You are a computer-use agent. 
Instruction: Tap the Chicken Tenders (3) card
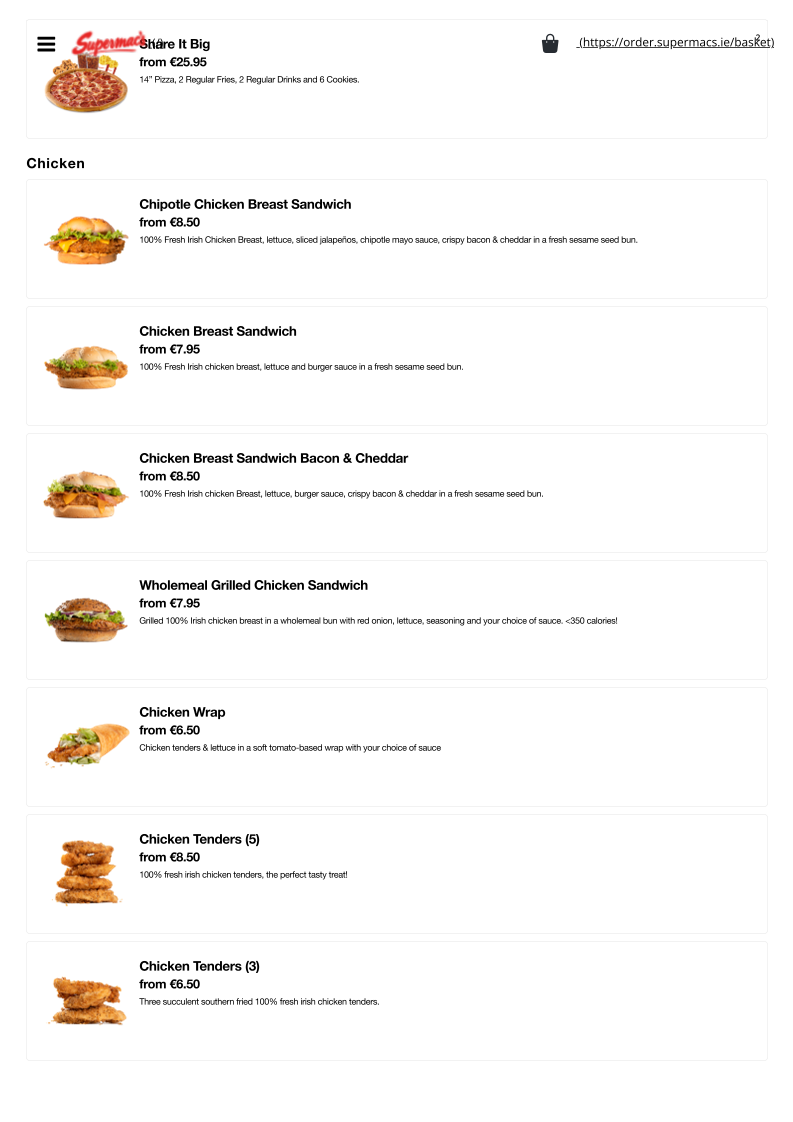tap(396, 1001)
